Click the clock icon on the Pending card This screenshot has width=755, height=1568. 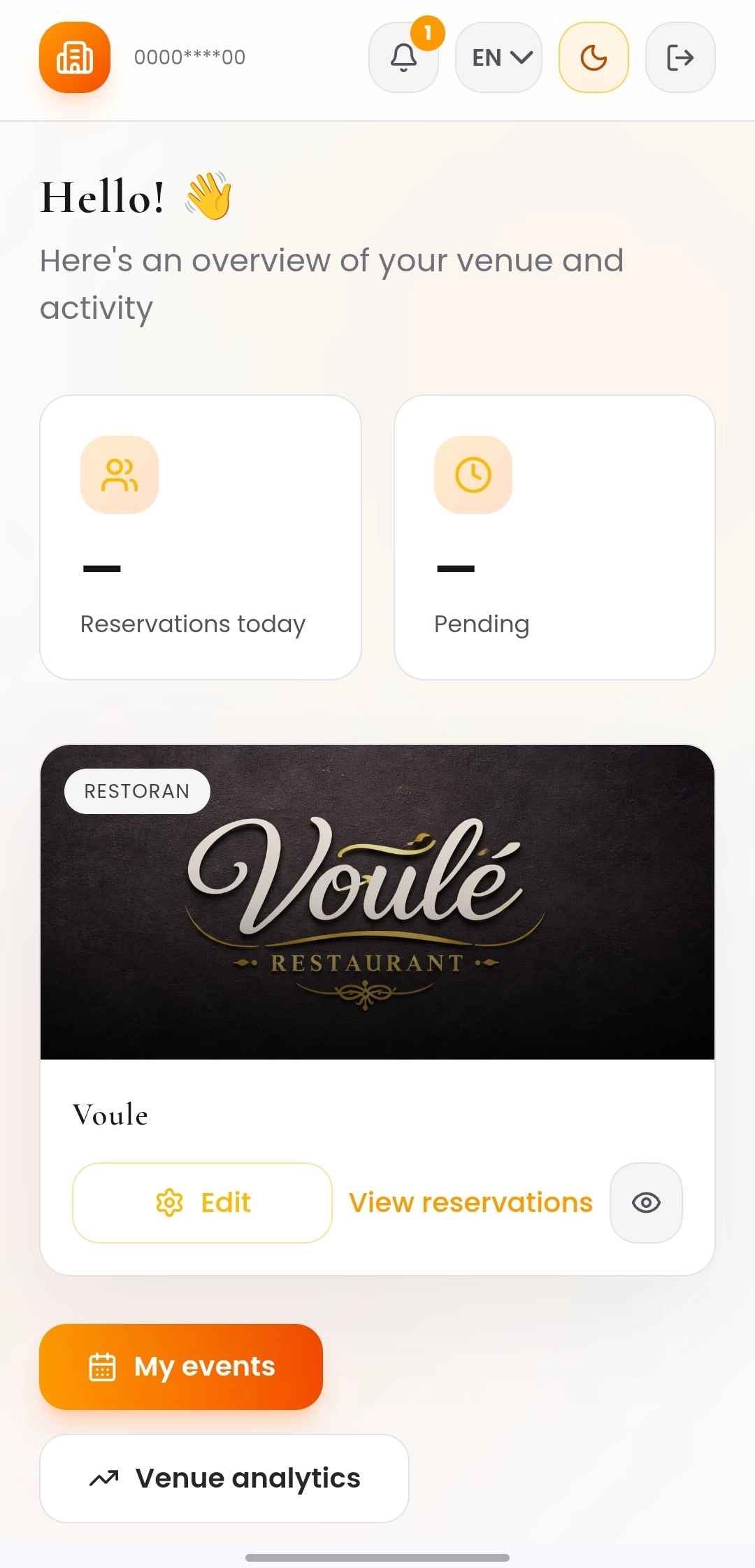(473, 474)
